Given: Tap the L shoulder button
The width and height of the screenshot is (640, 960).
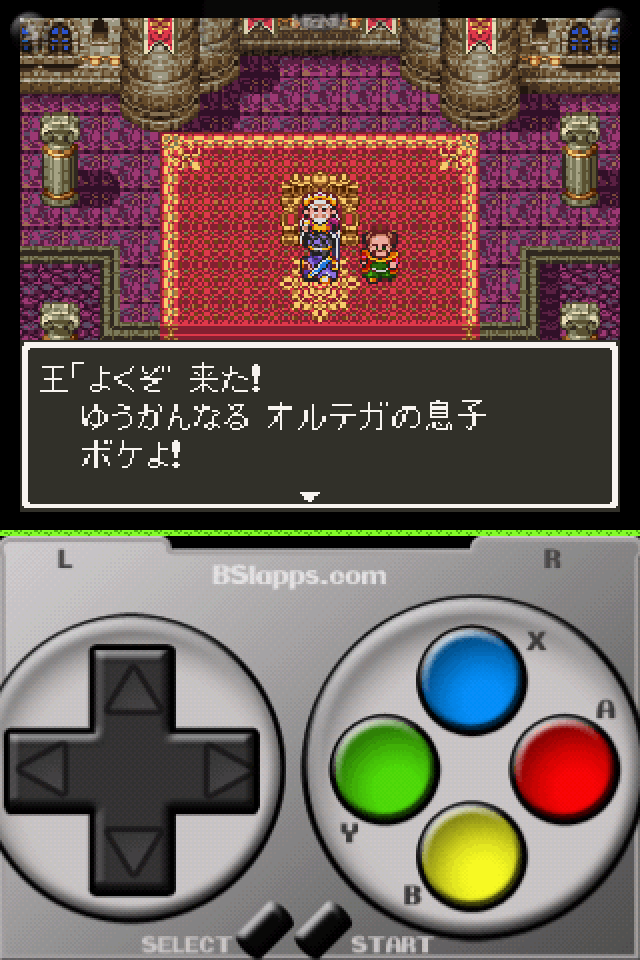Looking at the screenshot, I should pos(65,560).
